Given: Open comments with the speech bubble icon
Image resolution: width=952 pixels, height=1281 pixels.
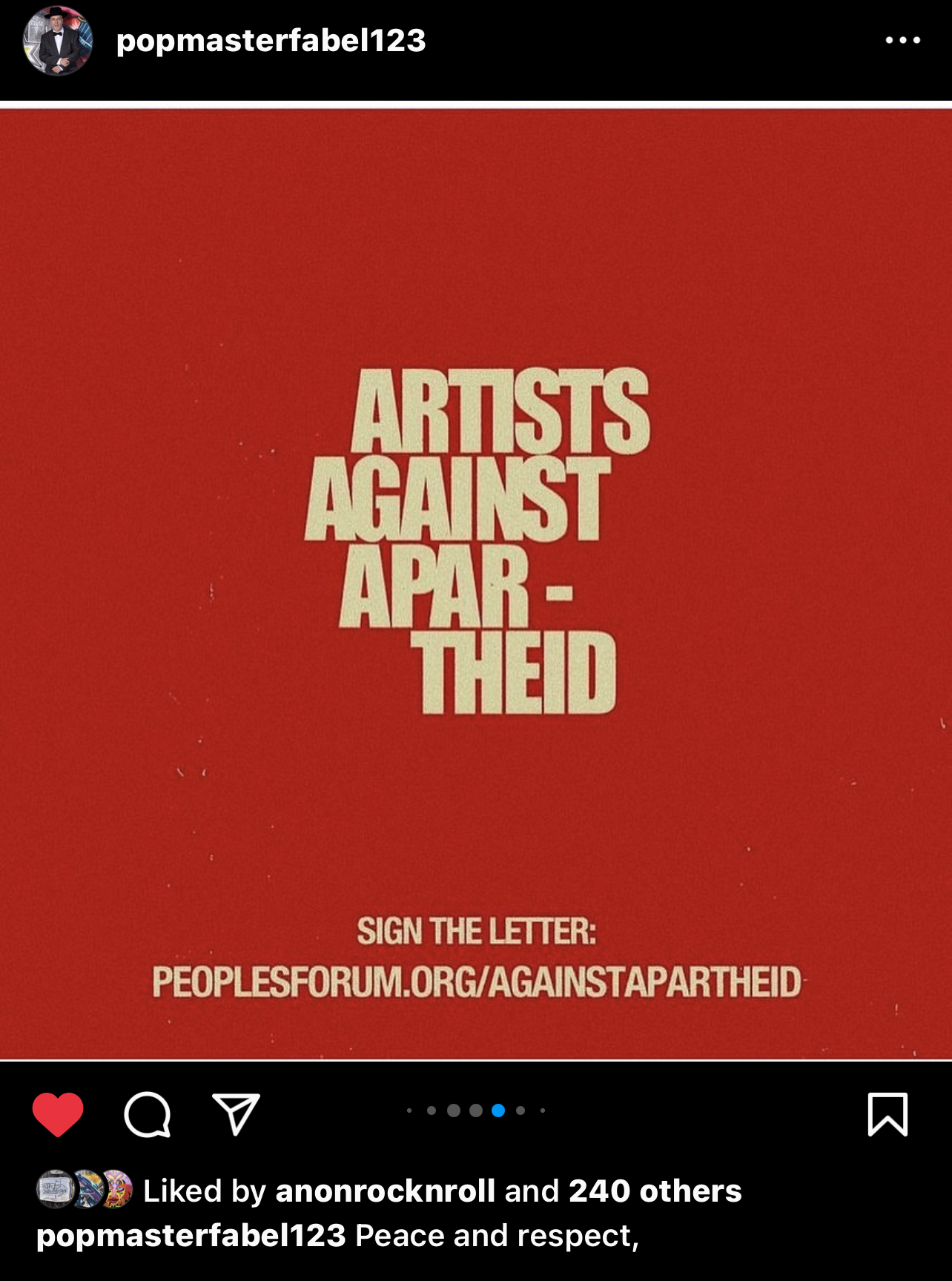Looking at the screenshot, I should 147,1113.
